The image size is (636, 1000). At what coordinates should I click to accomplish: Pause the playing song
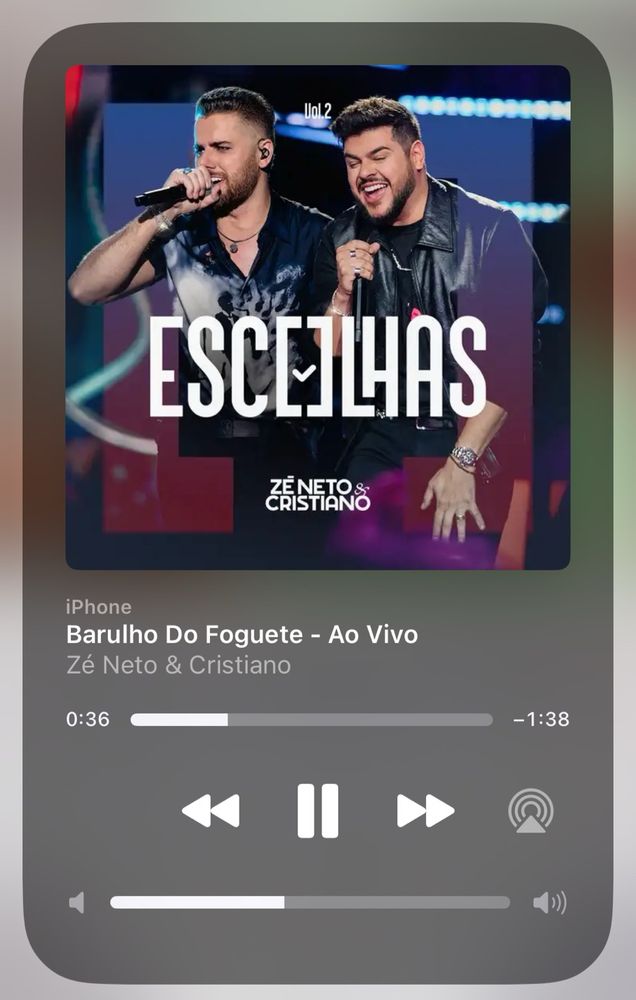click(x=318, y=811)
